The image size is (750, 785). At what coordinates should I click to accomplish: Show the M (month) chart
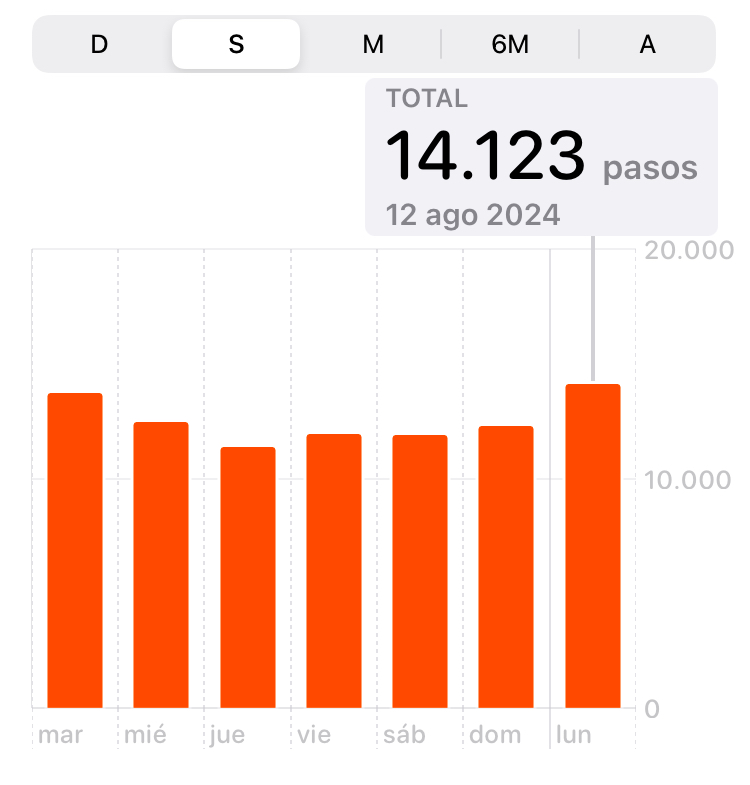tap(373, 45)
